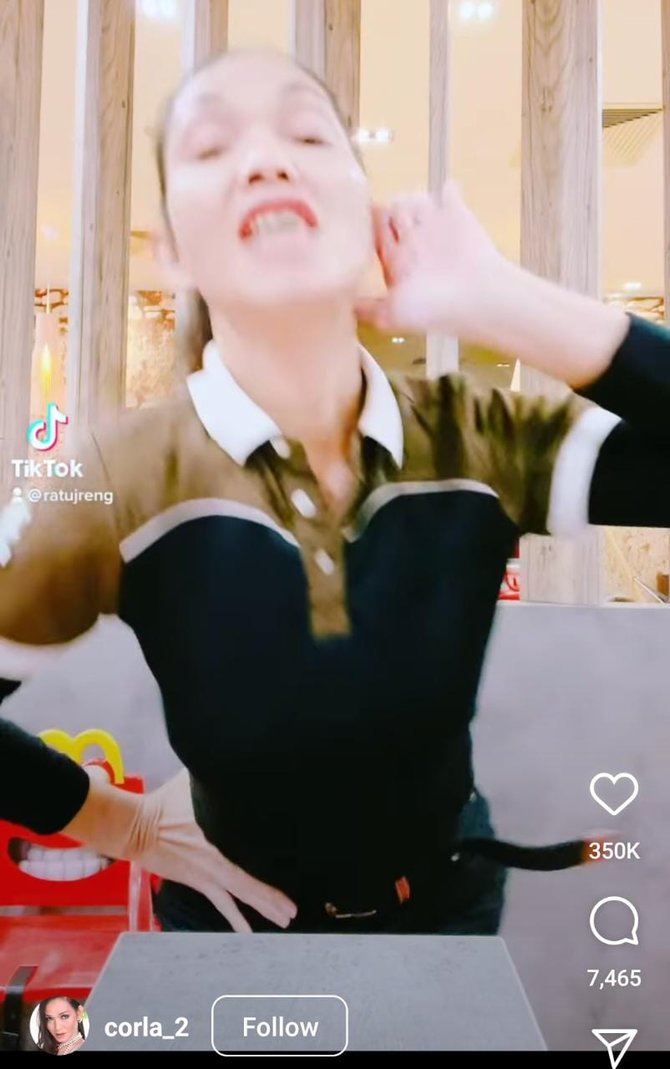Open the corla_2 username link

click(146, 1027)
